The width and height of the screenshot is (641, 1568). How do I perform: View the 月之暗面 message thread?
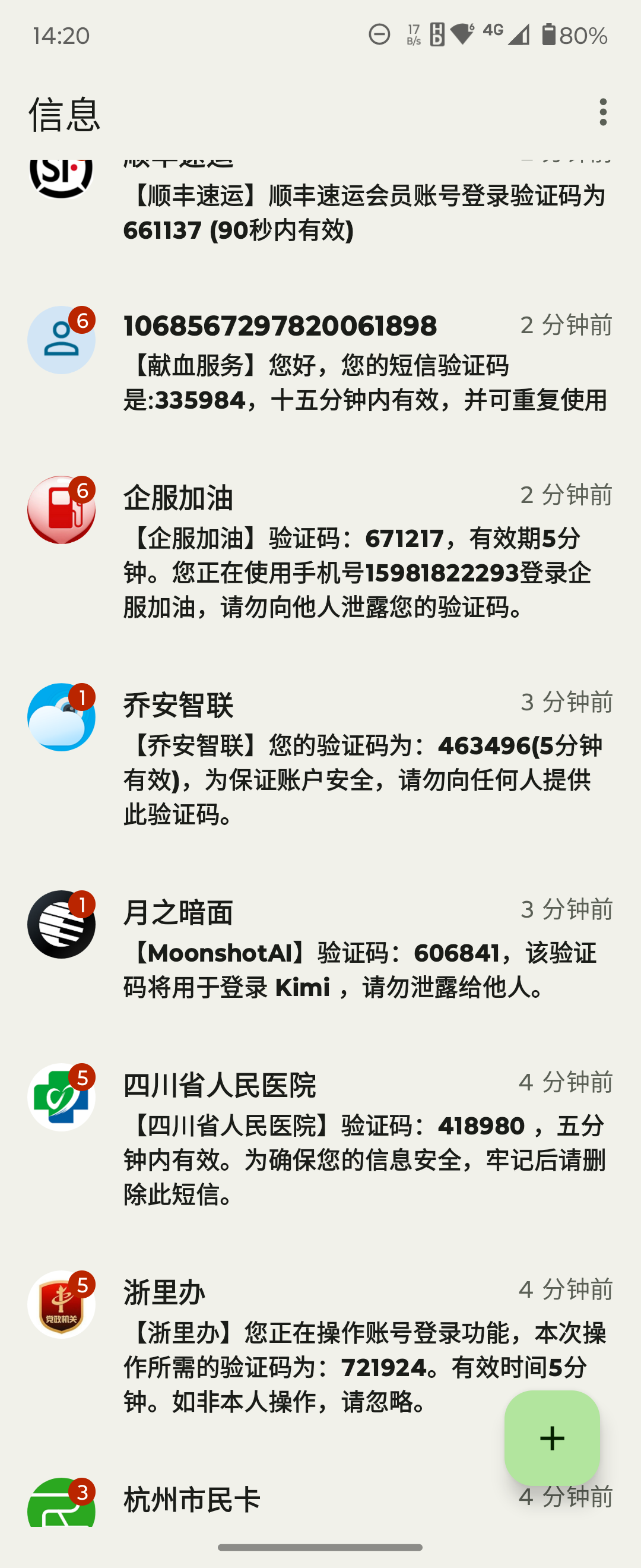click(x=364, y=949)
